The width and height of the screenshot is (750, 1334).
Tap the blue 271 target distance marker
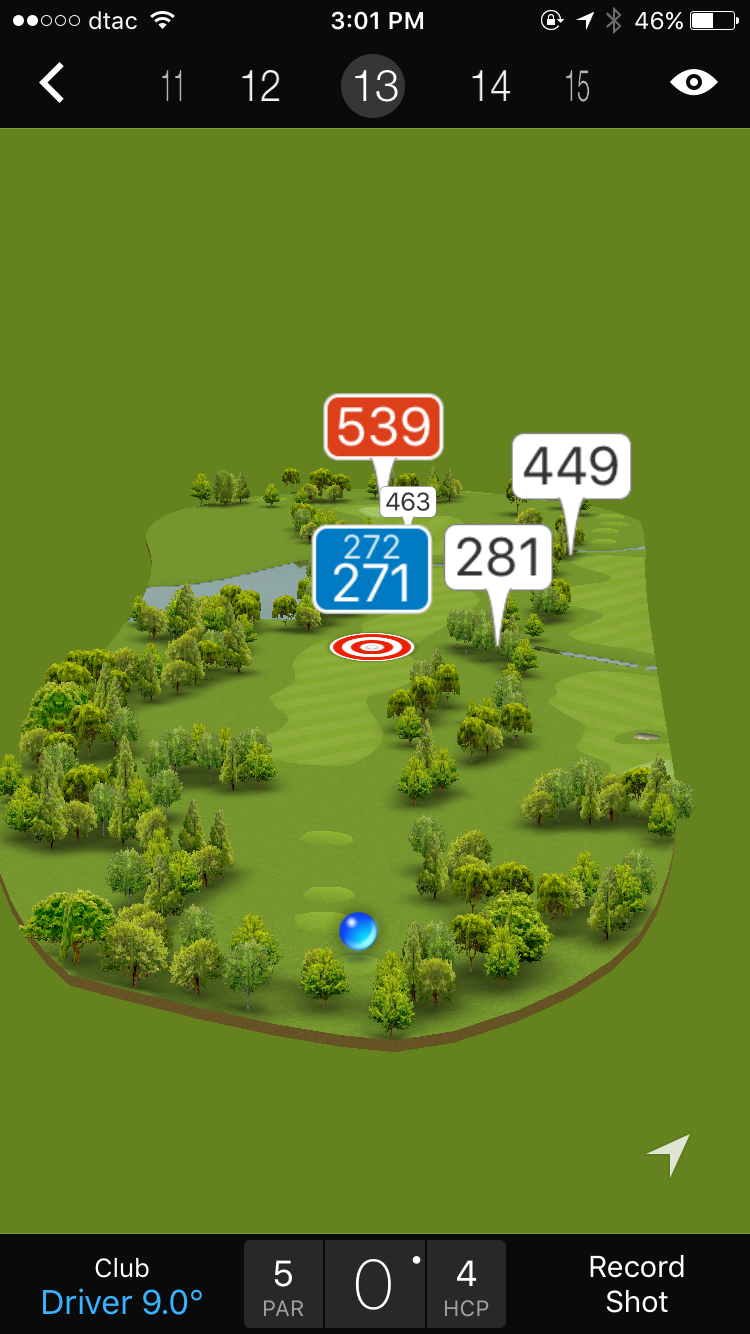tap(371, 569)
